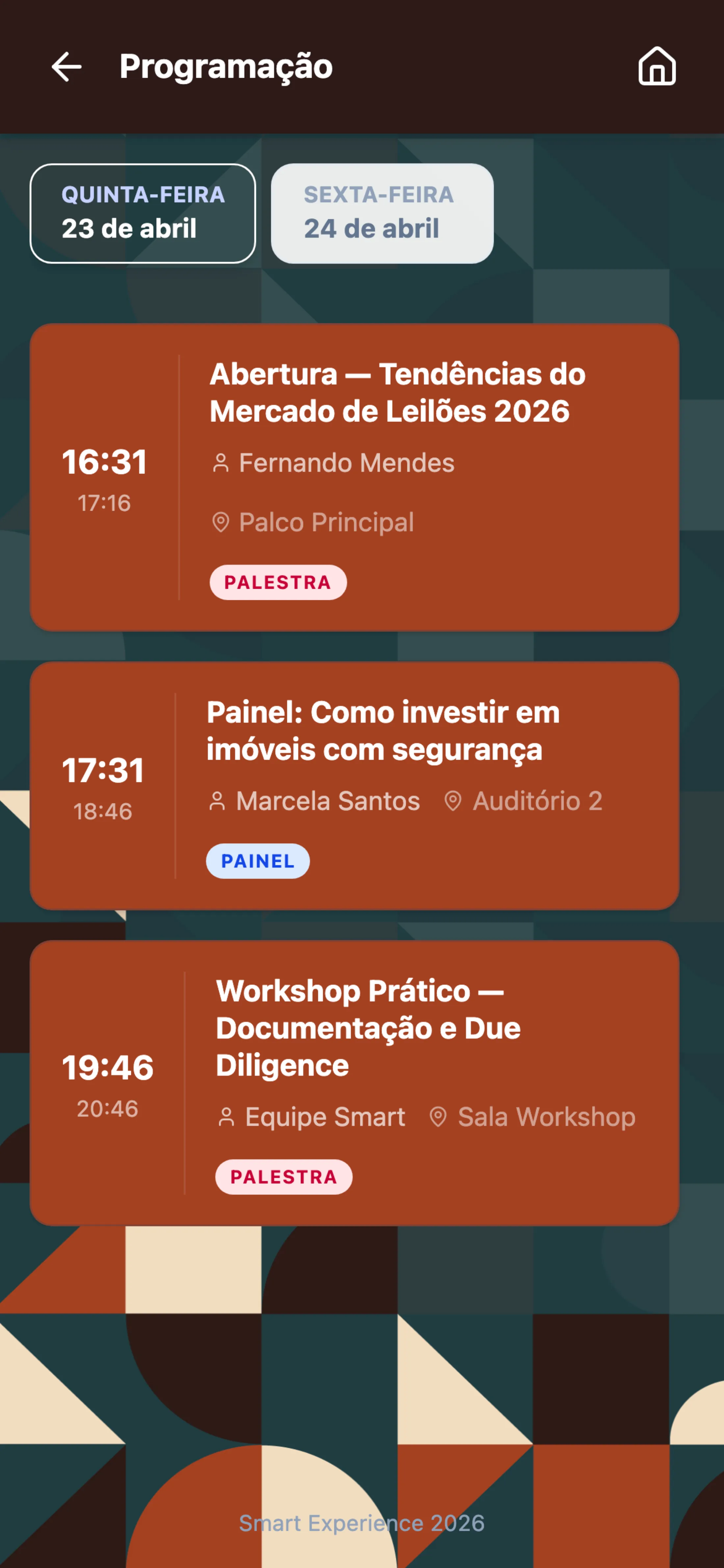Tap the back arrow in the header
This screenshot has width=724, height=1568.
point(67,67)
